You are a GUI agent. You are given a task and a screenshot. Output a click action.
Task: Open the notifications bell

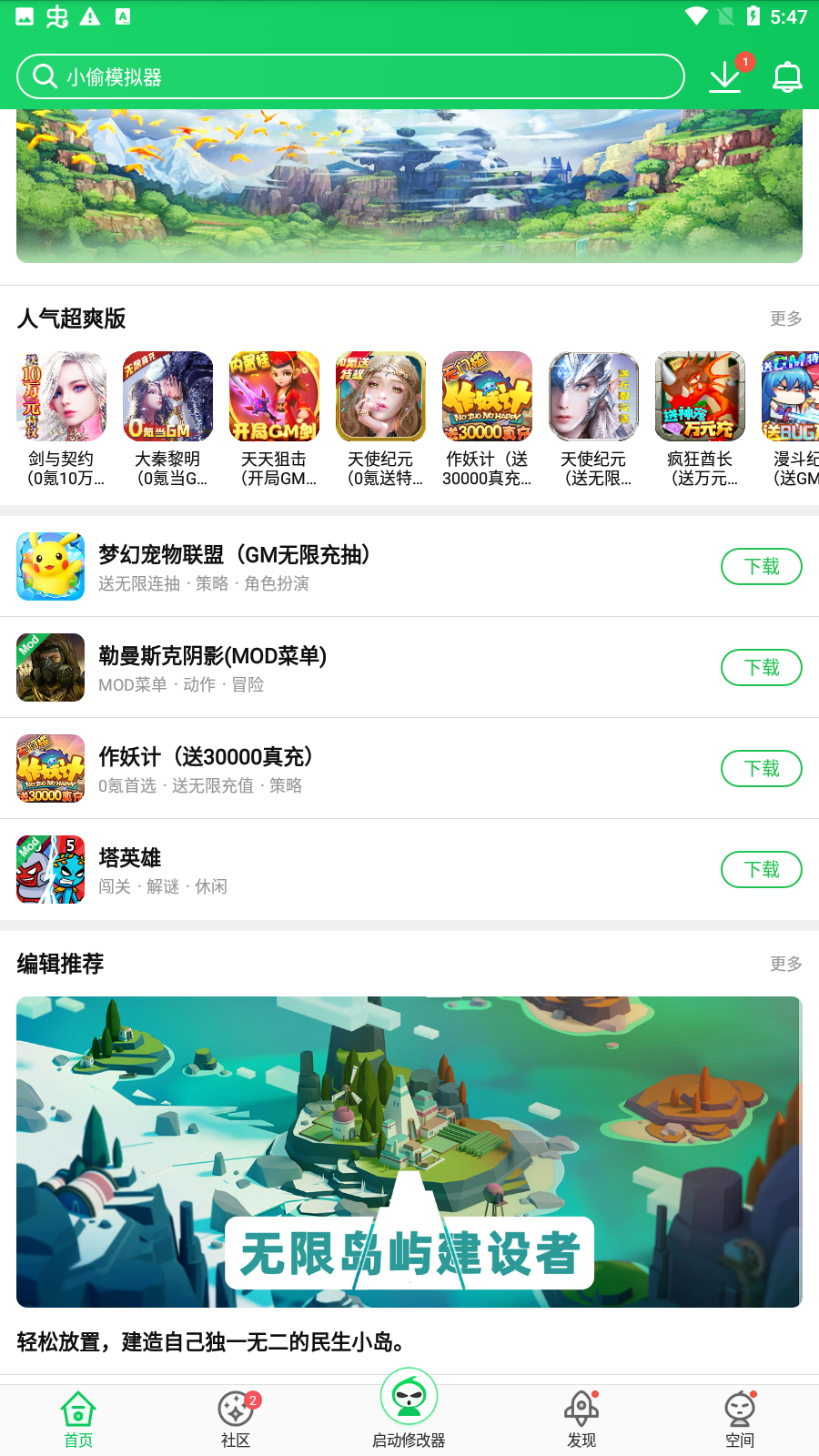tap(787, 76)
